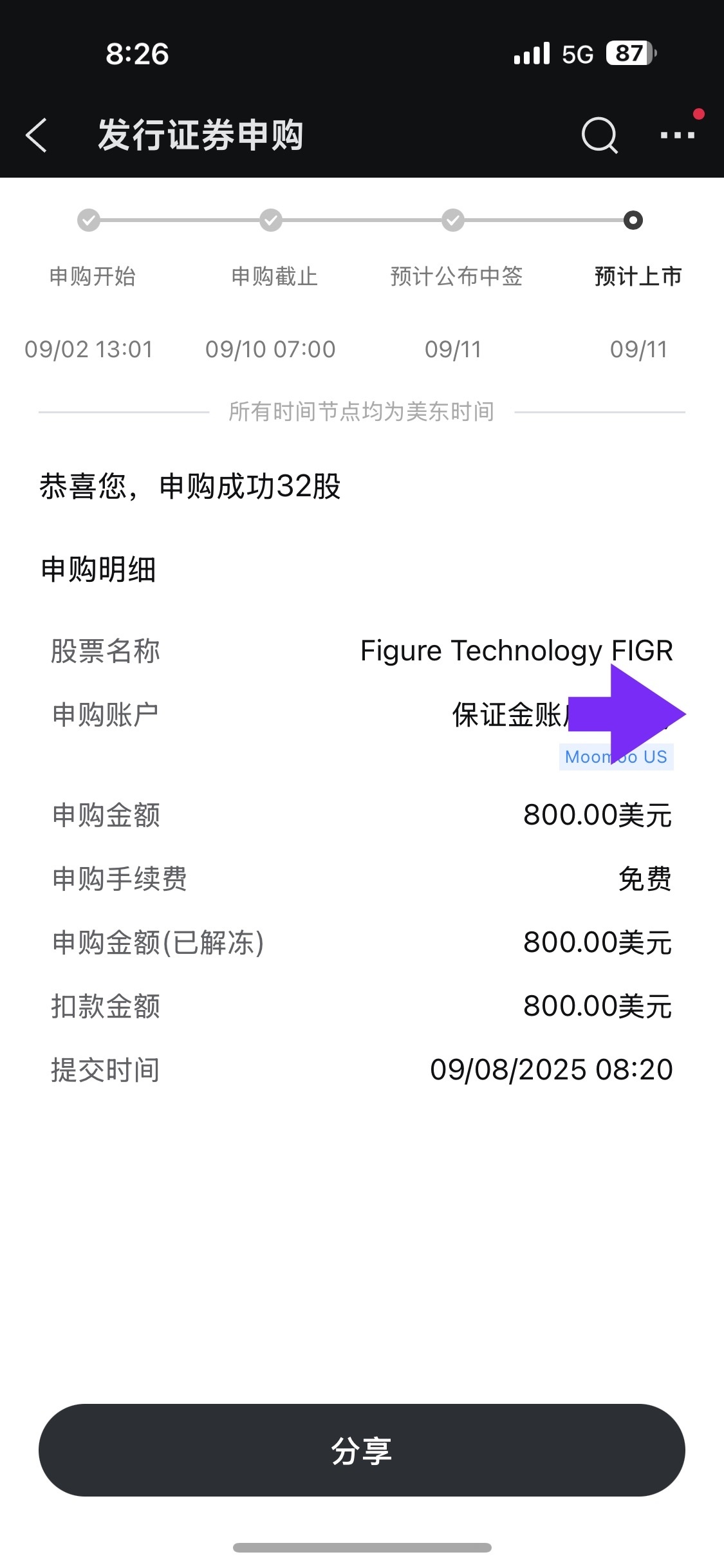The image size is (724, 1568).
Task: Select the 恭喜您 success message
Action: tap(190, 488)
